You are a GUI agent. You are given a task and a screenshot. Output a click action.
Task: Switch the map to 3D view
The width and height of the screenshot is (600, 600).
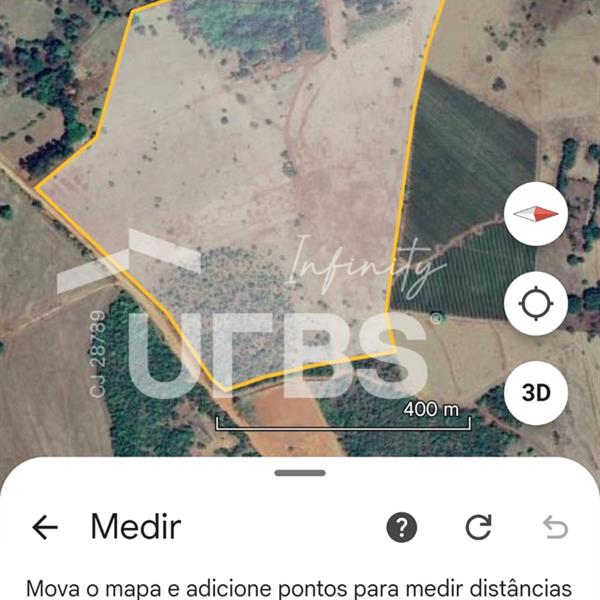(536, 391)
